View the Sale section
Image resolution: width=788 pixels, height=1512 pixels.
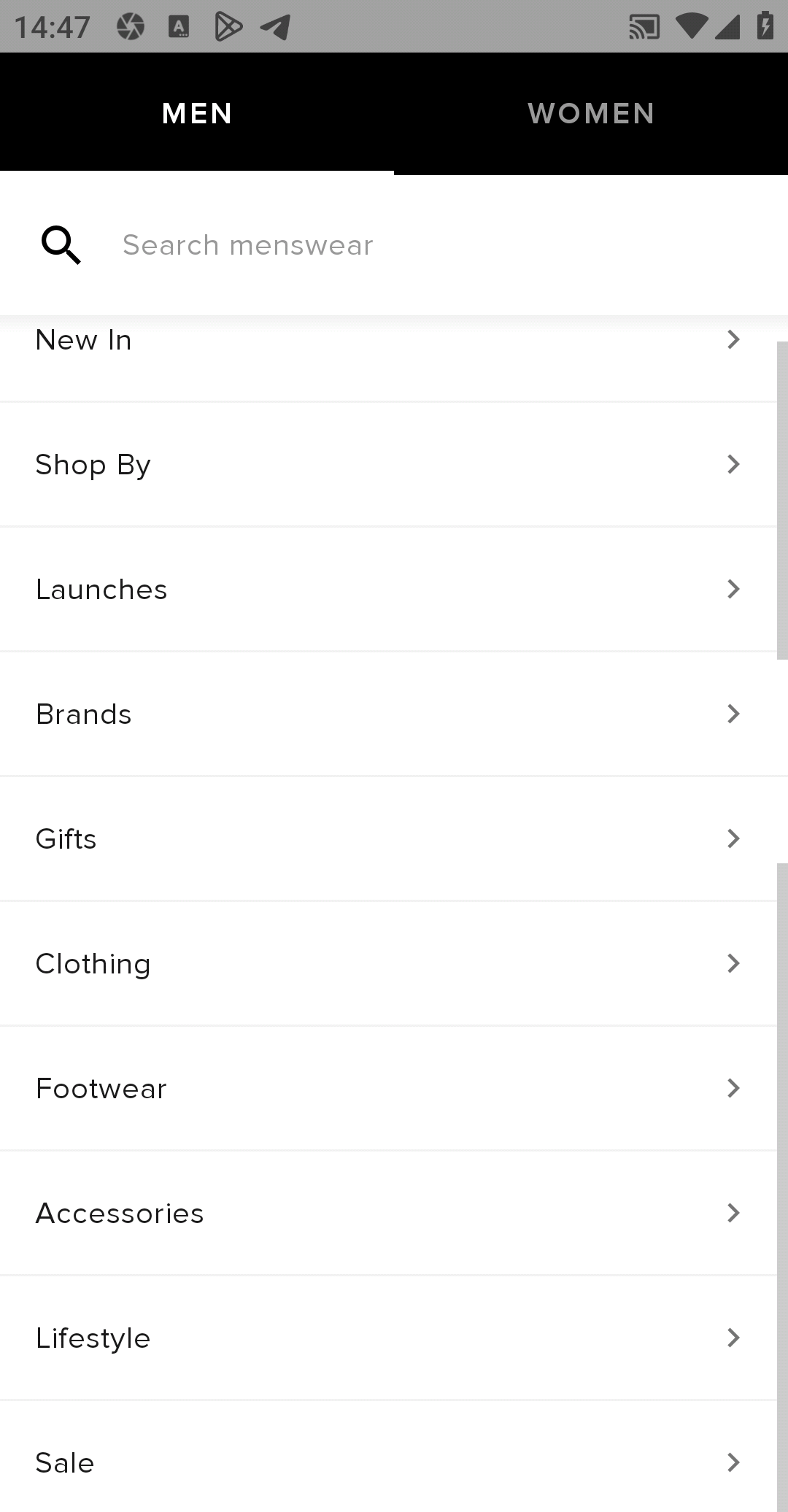(388, 1459)
